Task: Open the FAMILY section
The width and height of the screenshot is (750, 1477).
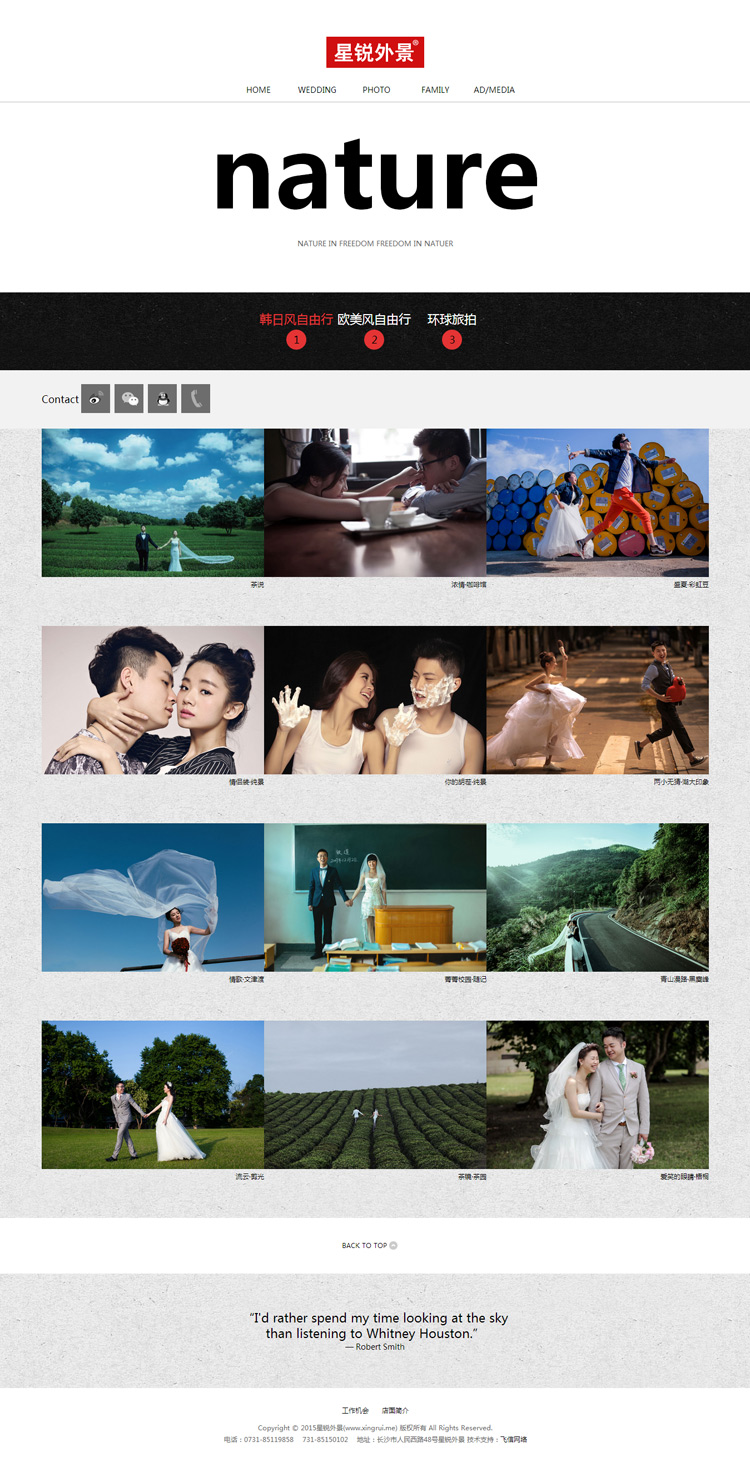Action: tap(435, 90)
